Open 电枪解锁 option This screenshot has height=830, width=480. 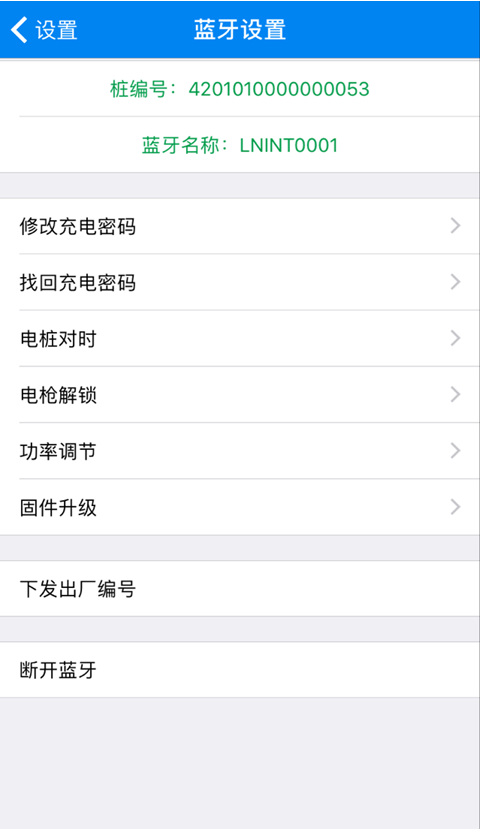[240, 394]
